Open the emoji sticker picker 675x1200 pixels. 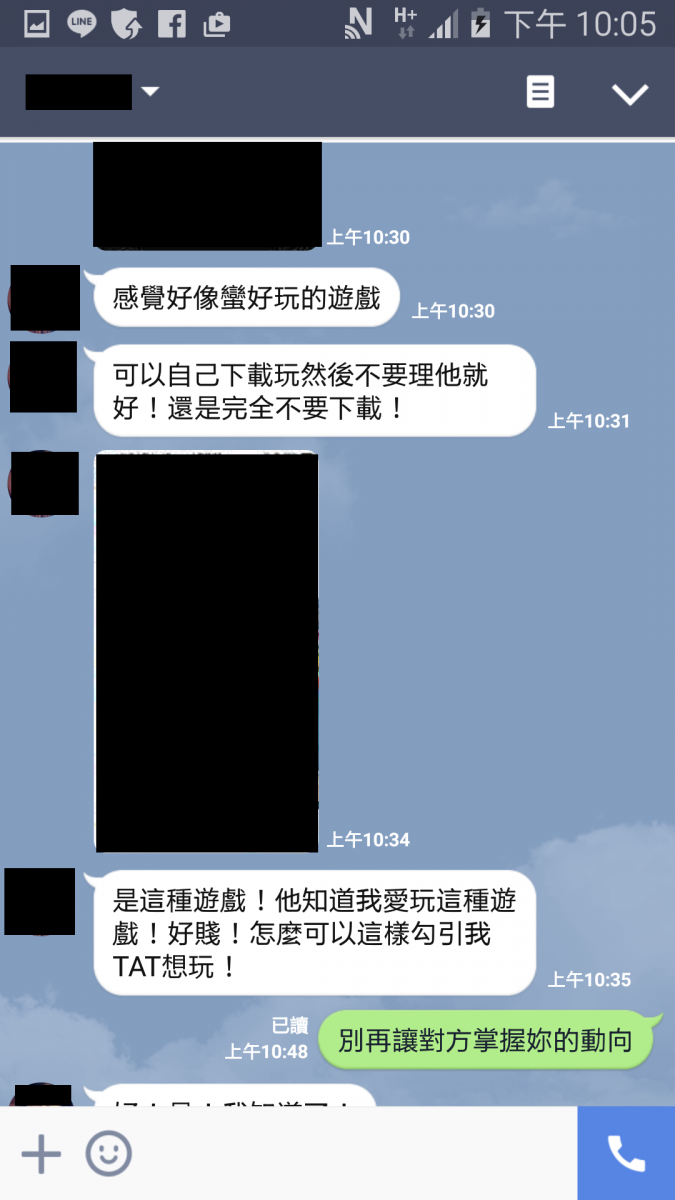click(x=108, y=1154)
